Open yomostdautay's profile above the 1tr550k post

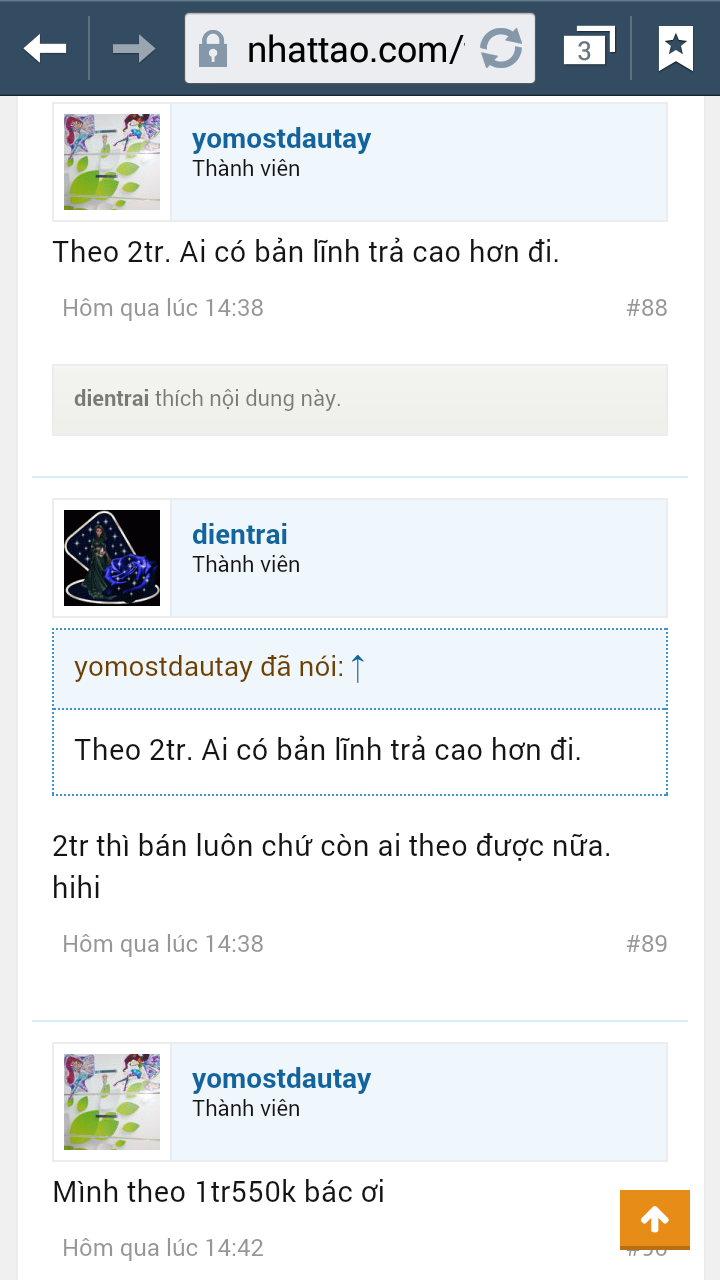[x=281, y=1079]
